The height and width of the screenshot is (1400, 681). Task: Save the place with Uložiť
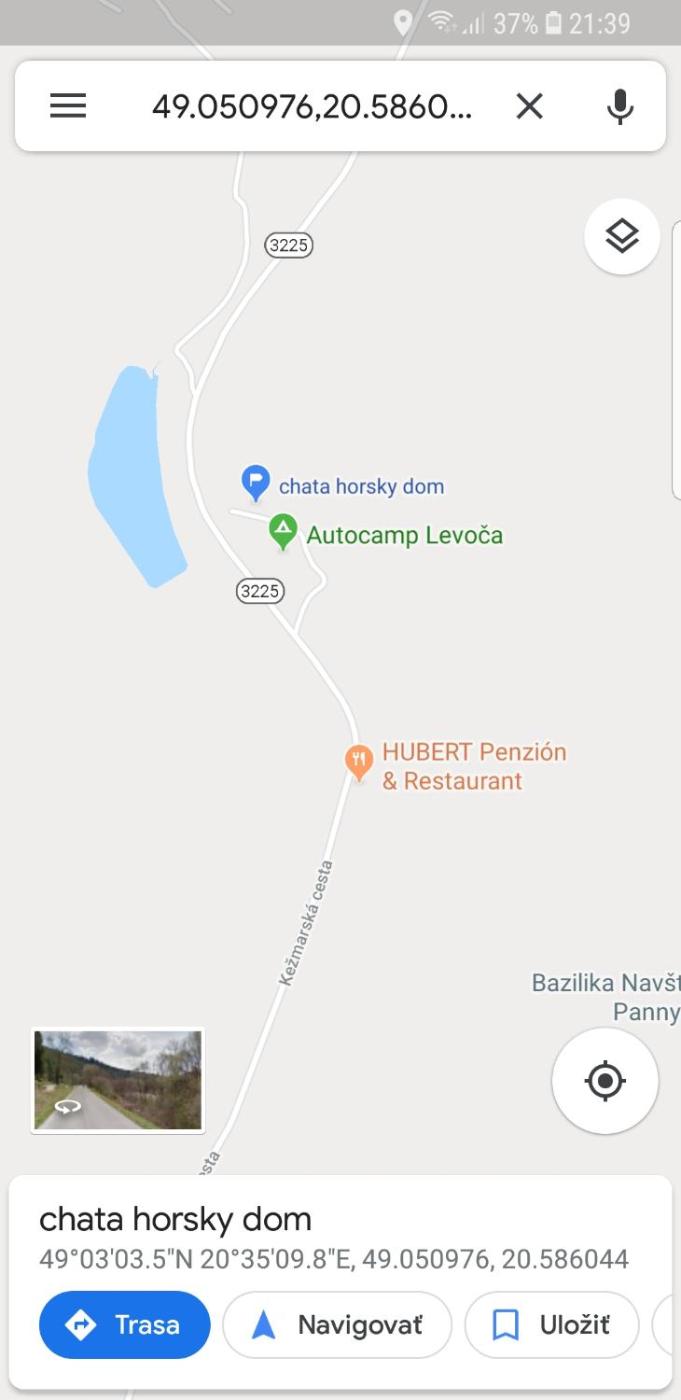pyautogui.click(x=551, y=1325)
